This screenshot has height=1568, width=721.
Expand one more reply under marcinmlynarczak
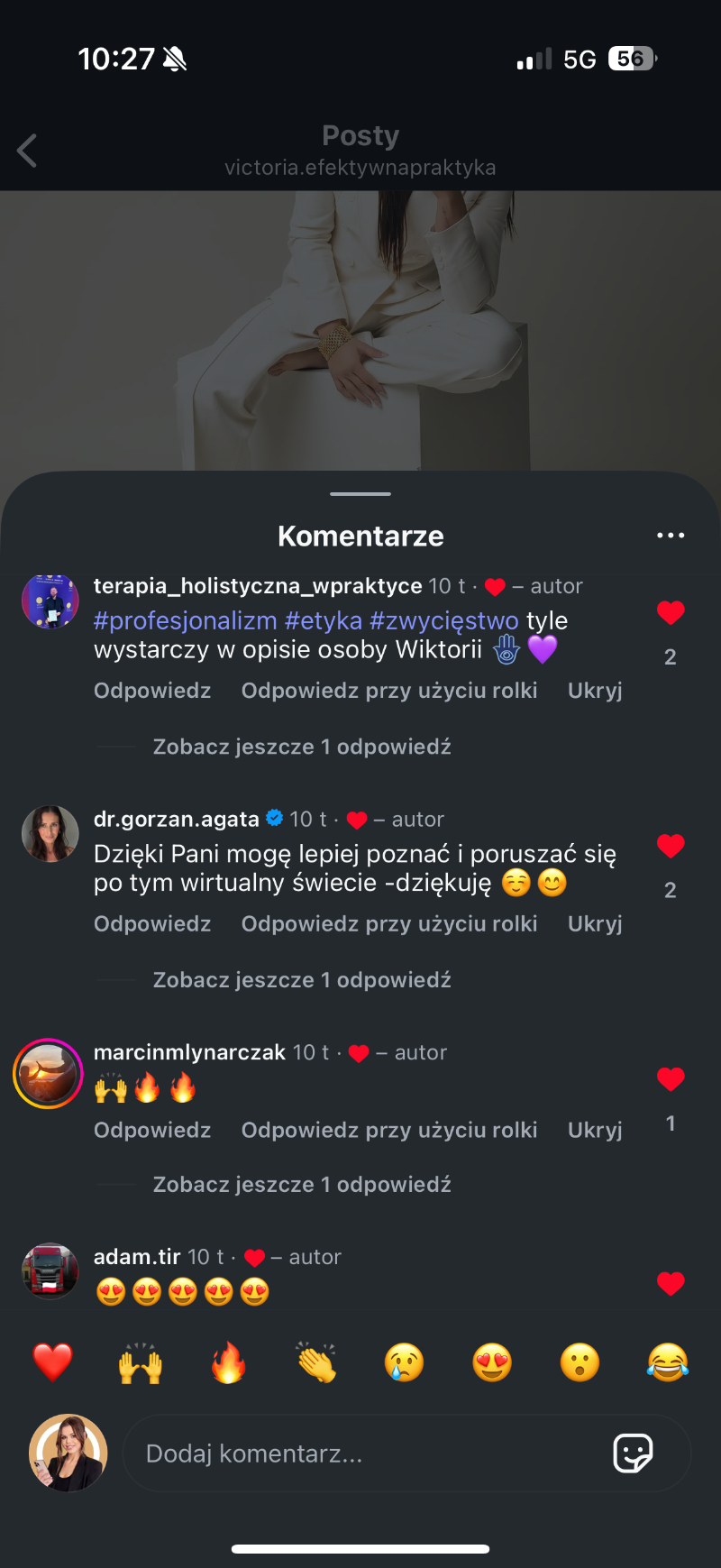coord(302,1185)
